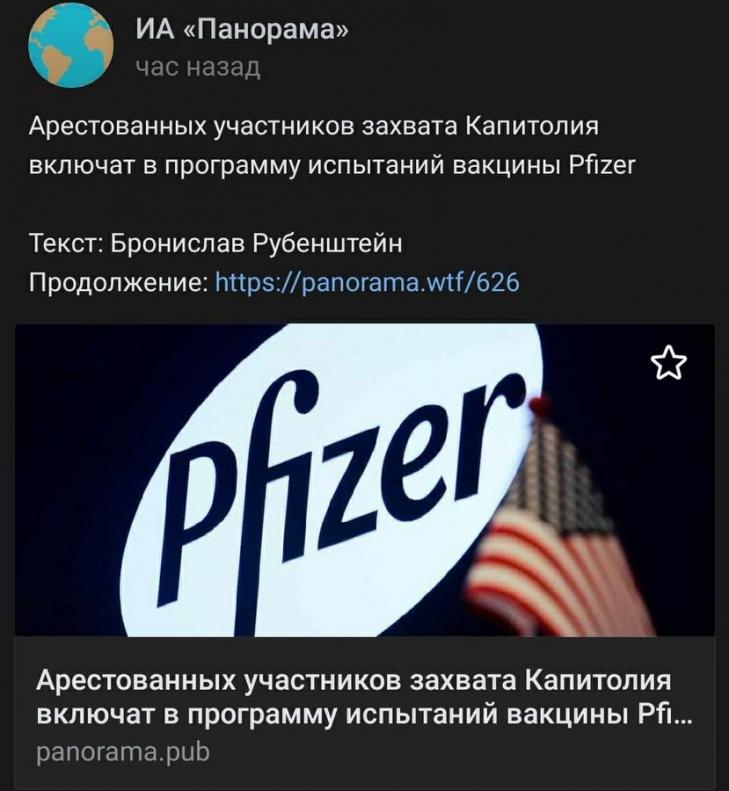This screenshot has height=791, width=729.
Task: Bookmark the article with the star icon
Action: coord(669,366)
